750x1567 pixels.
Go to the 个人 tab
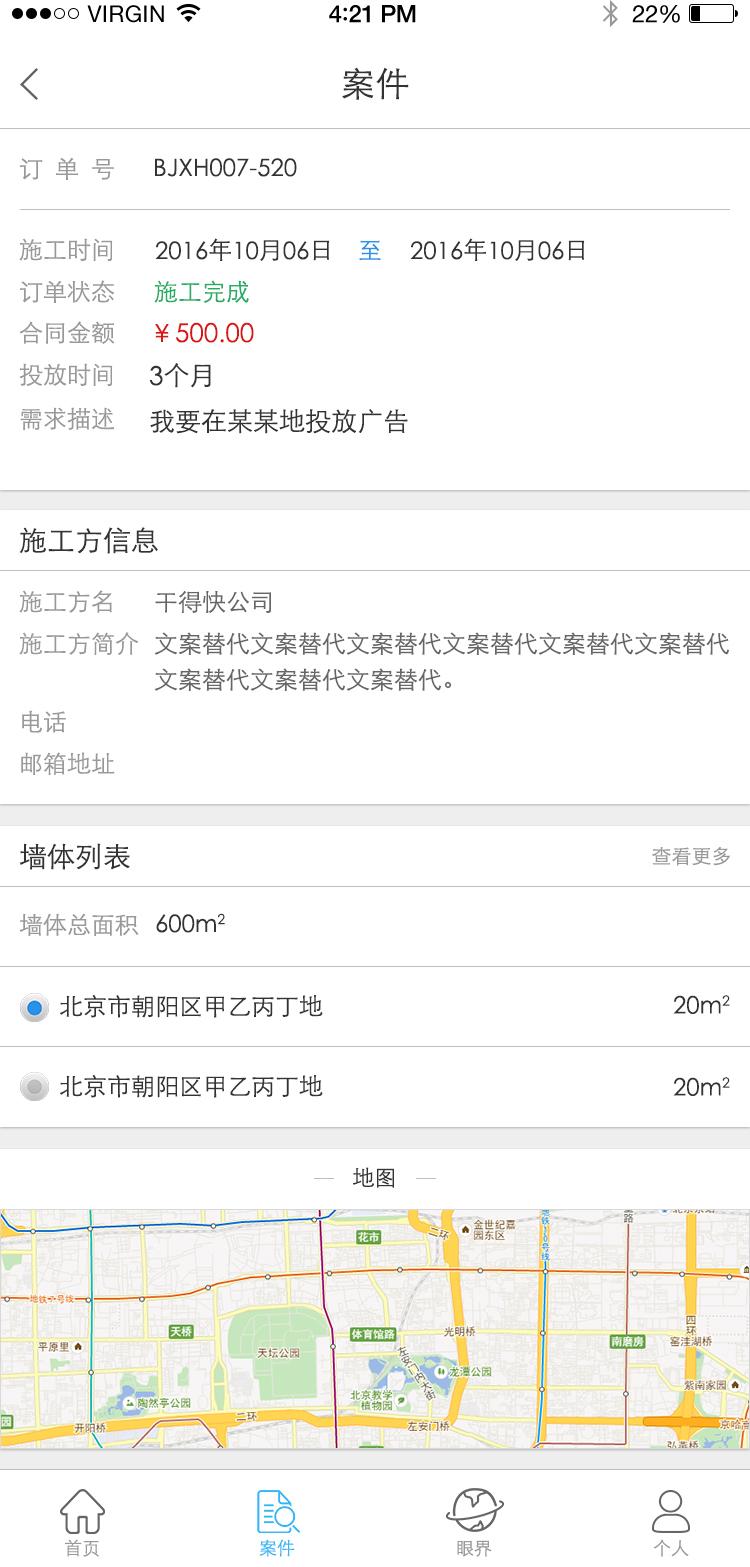coord(670,1521)
